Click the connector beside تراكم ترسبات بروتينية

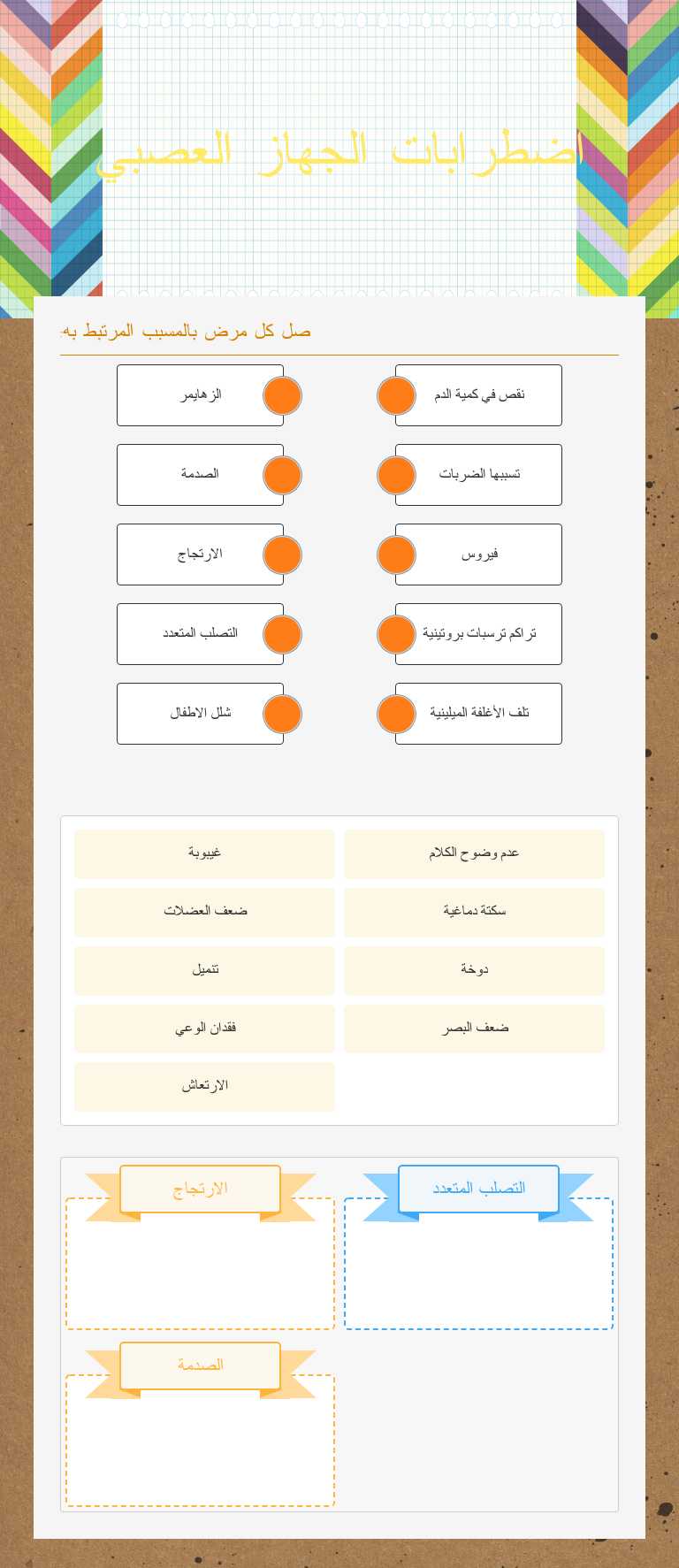[x=396, y=634]
